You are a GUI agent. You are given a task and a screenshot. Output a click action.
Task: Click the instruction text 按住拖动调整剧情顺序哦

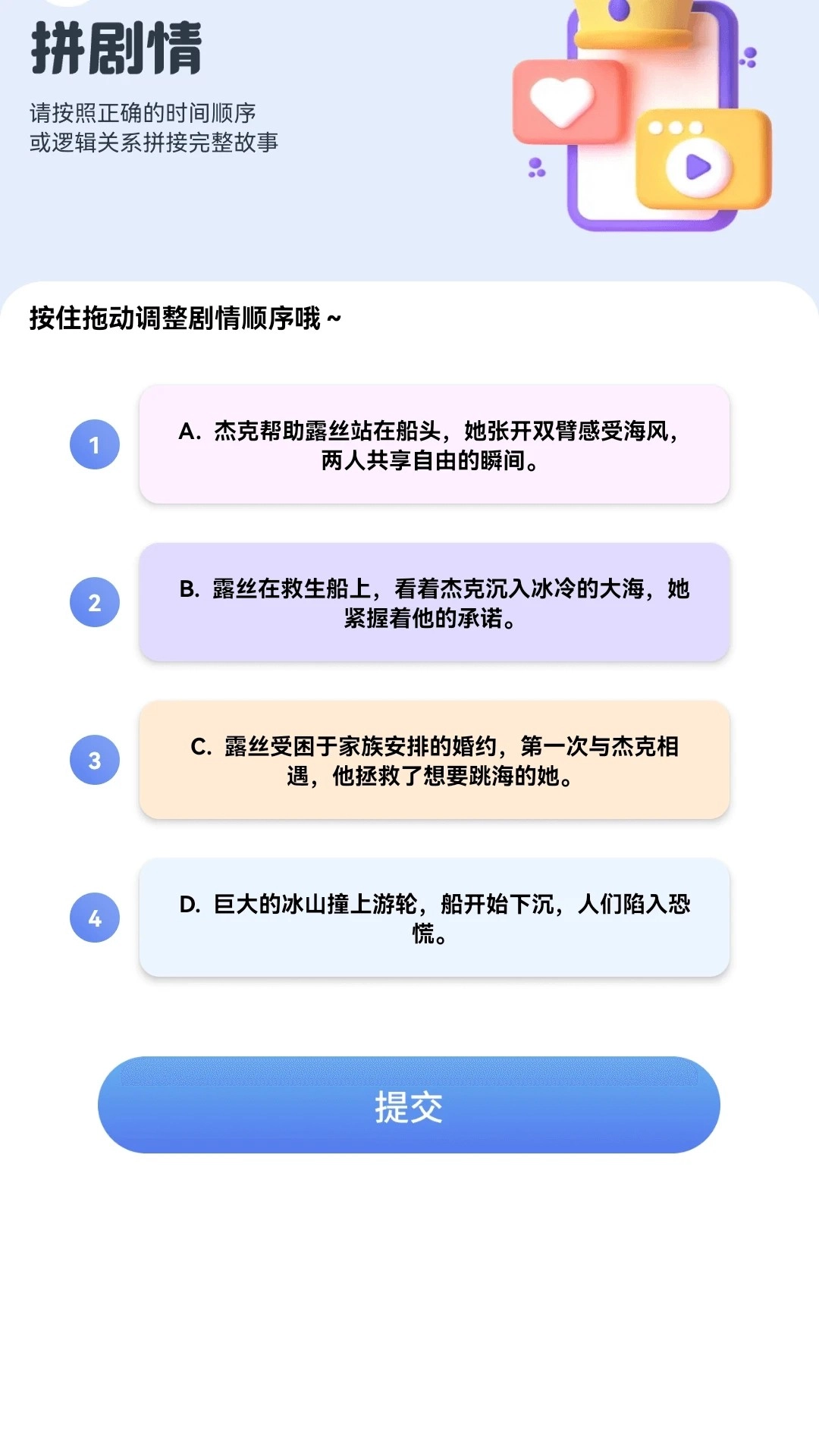tap(184, 318)
